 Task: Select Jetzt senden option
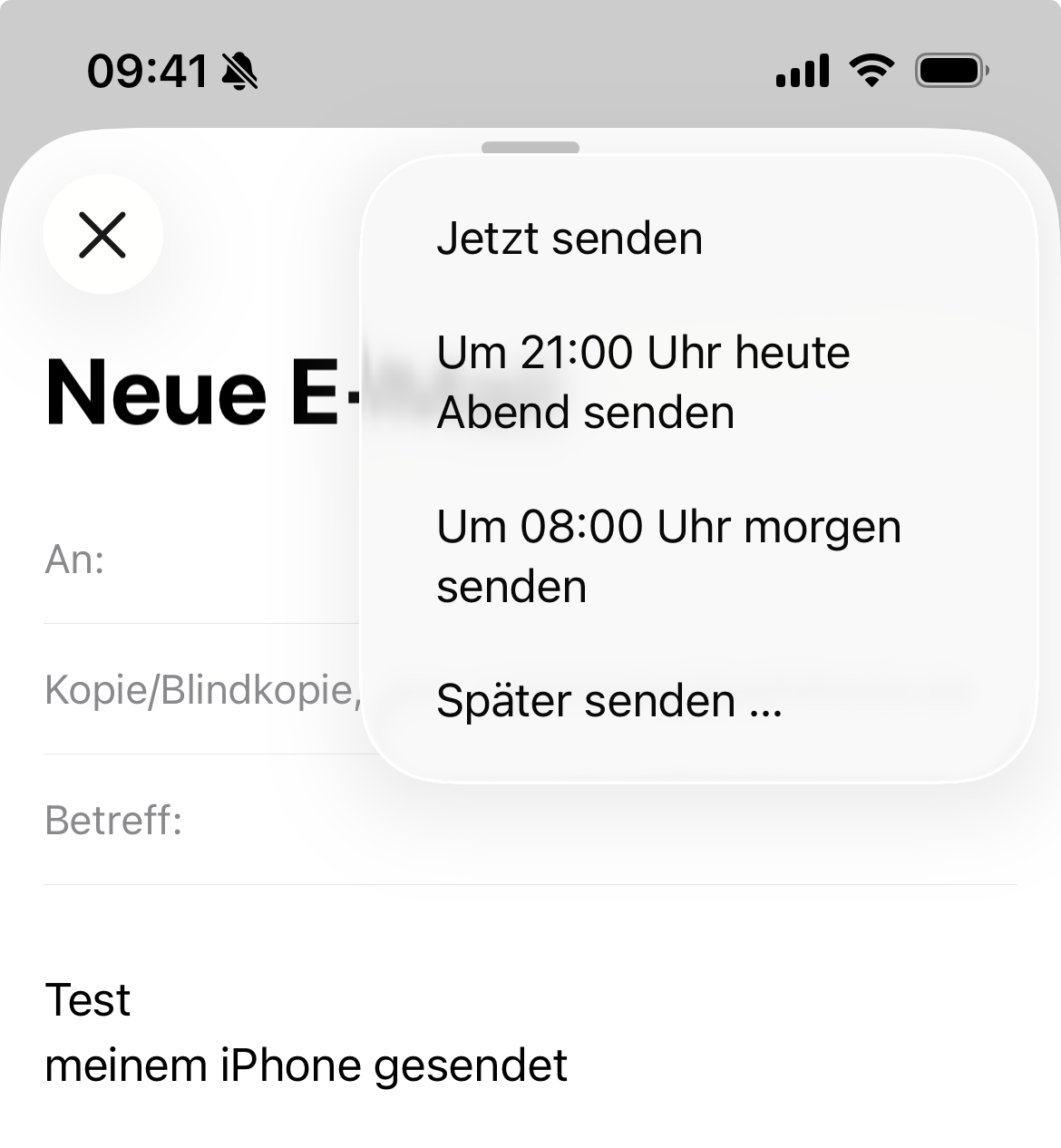(569, 238)
